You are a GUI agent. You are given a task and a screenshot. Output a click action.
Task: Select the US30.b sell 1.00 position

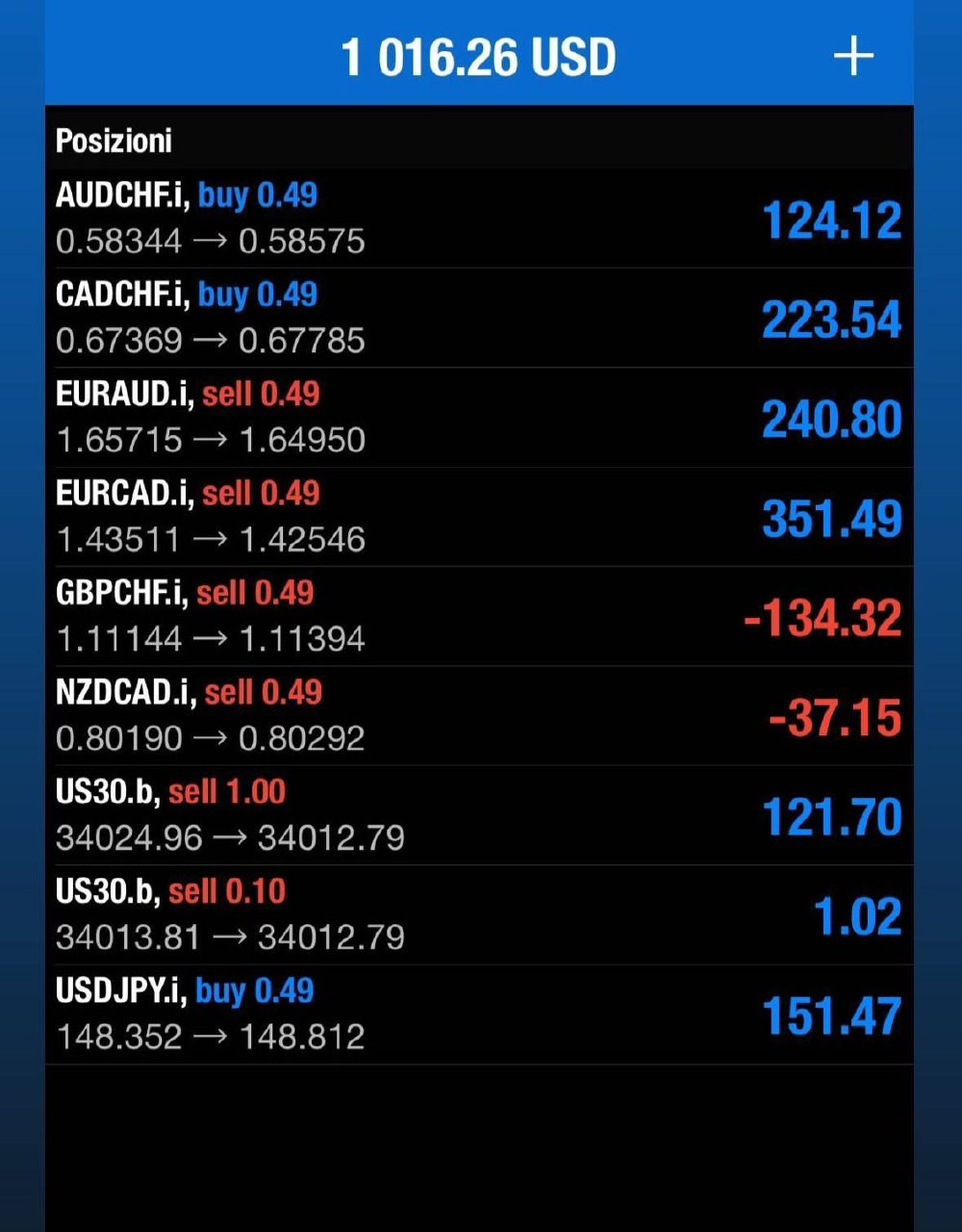478,815
